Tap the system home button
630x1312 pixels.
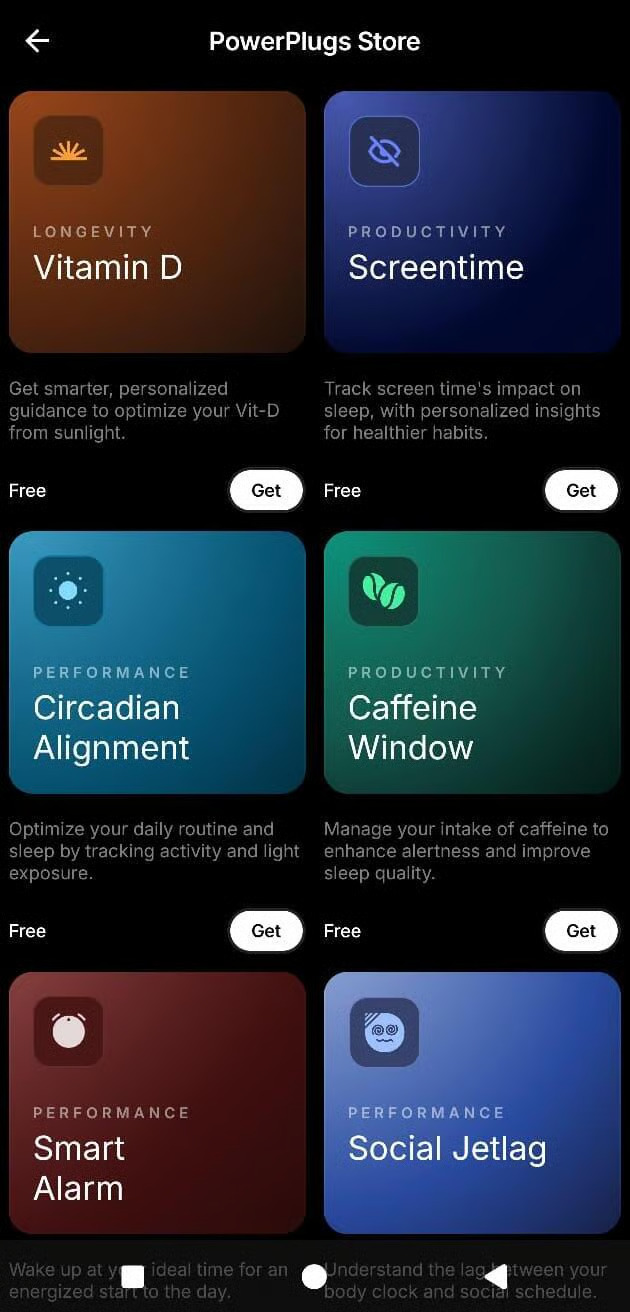coord(314,1276)
